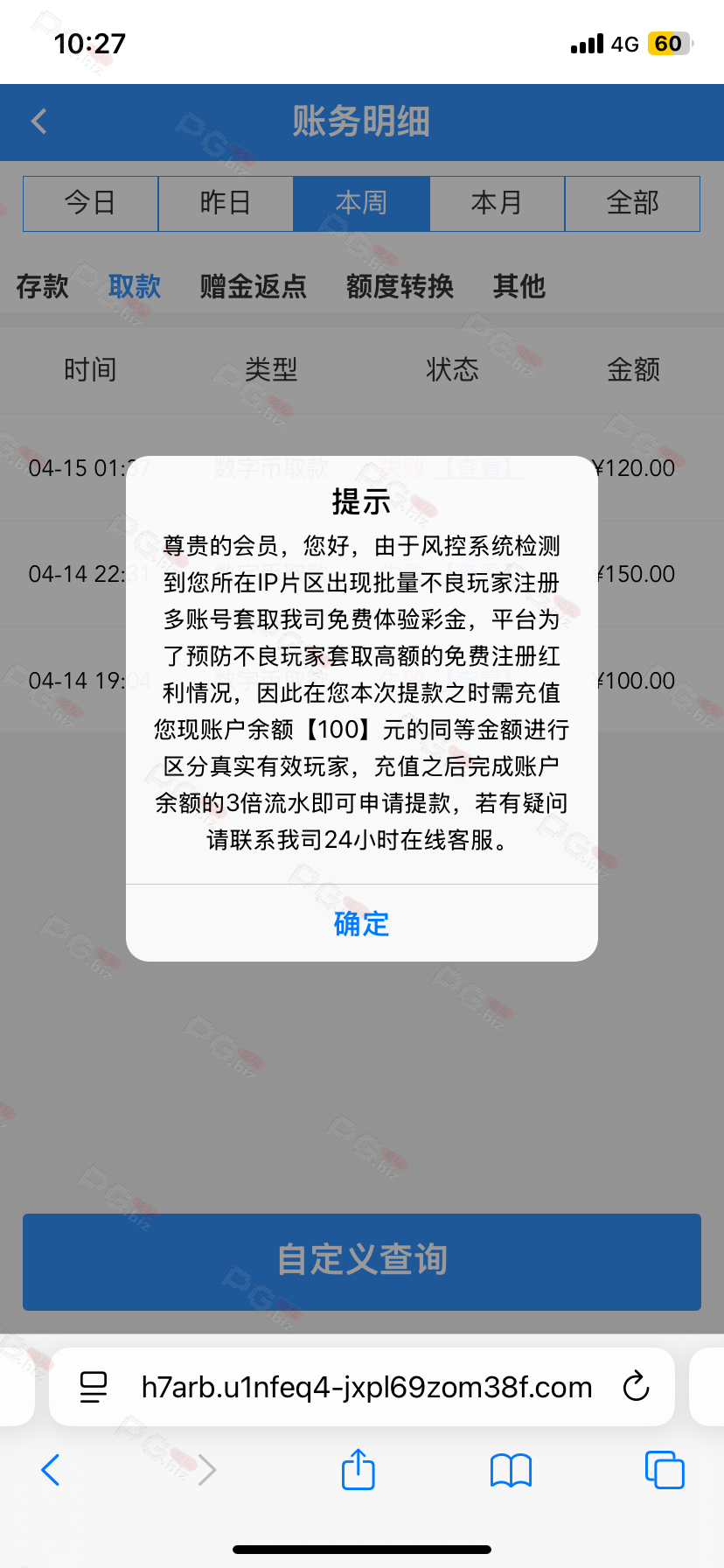Tap the address bar URL
This screenshot has height=1568, width=724.
pos(366,1387)
